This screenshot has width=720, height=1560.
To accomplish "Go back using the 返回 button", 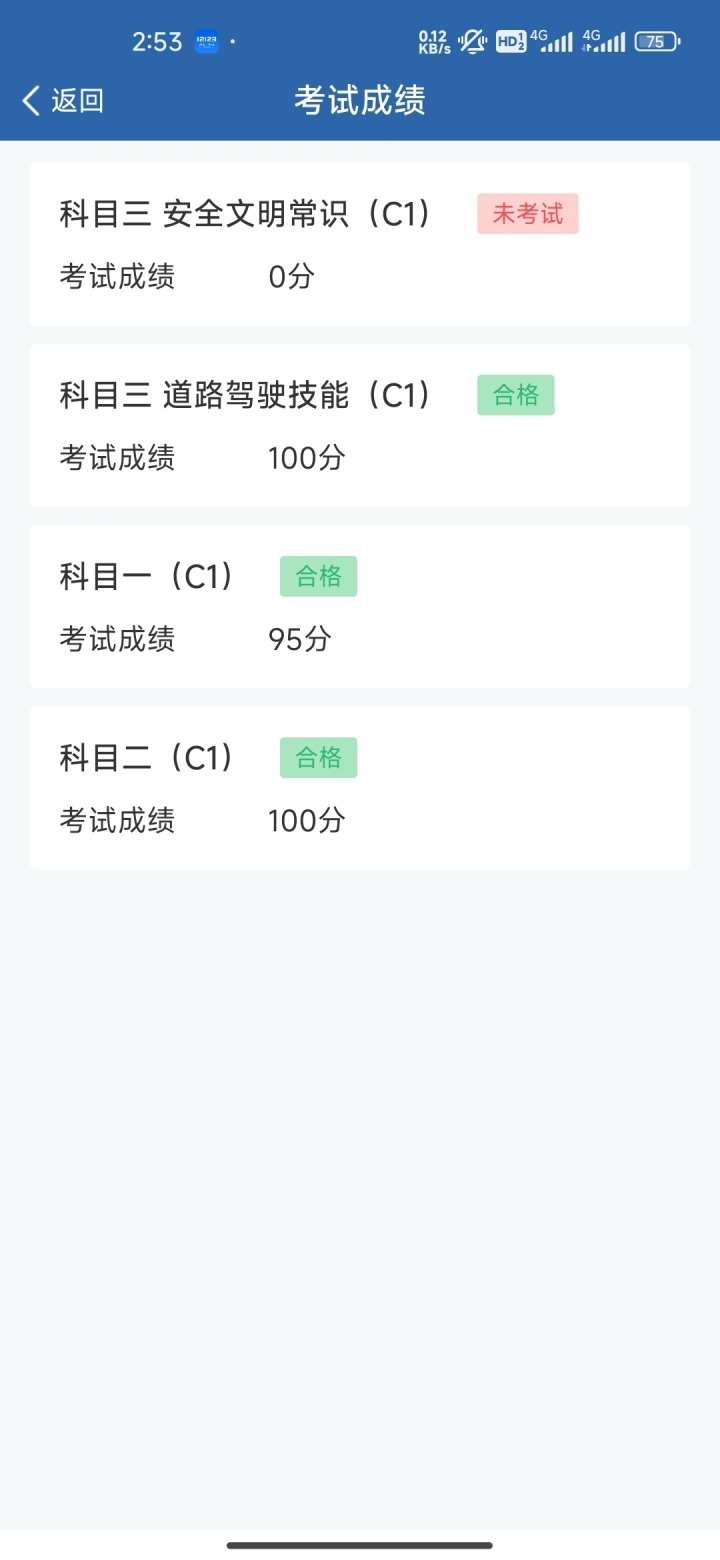I will point(62,100).
